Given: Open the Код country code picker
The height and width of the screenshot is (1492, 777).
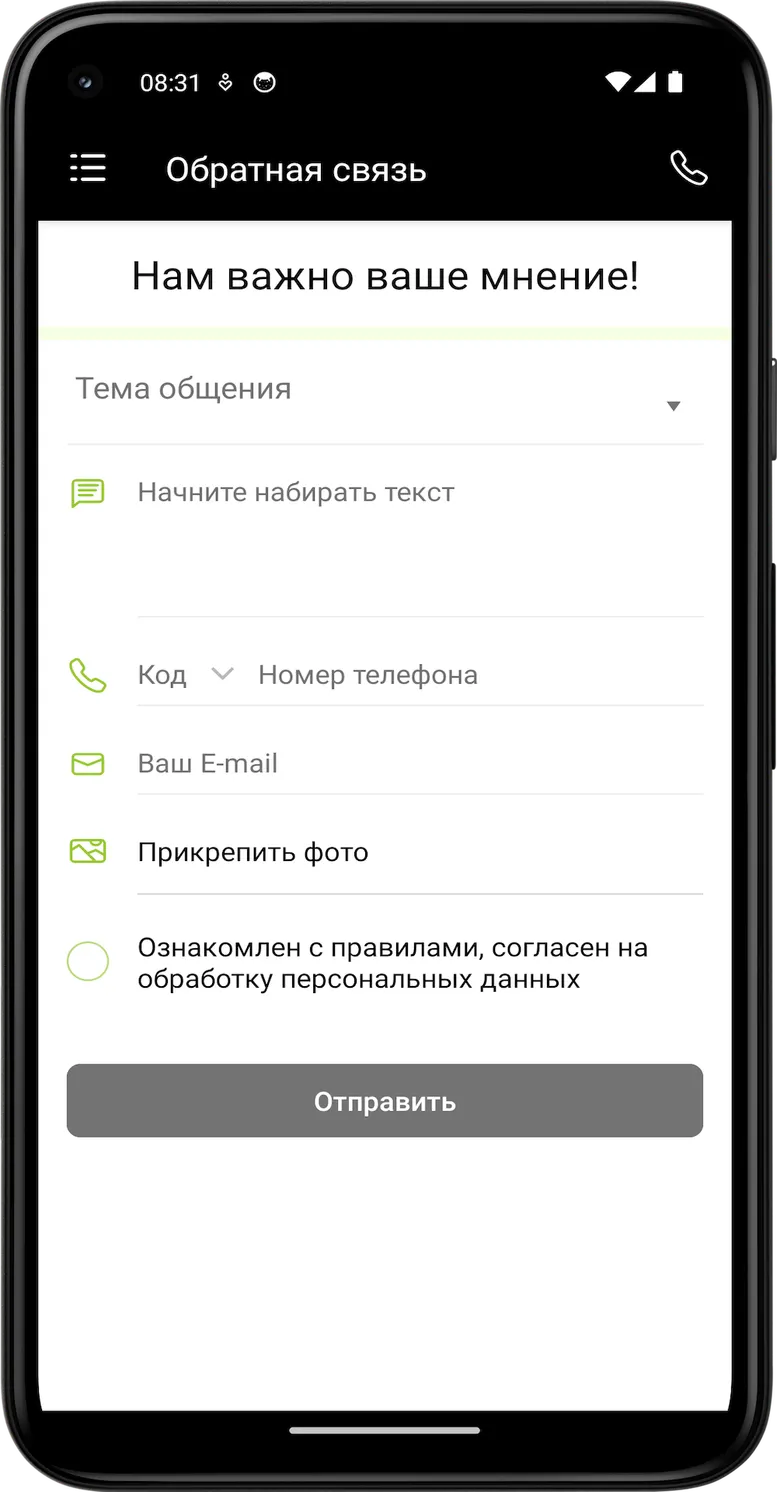Looking at the screenshot, I should [x=186, y=675].
